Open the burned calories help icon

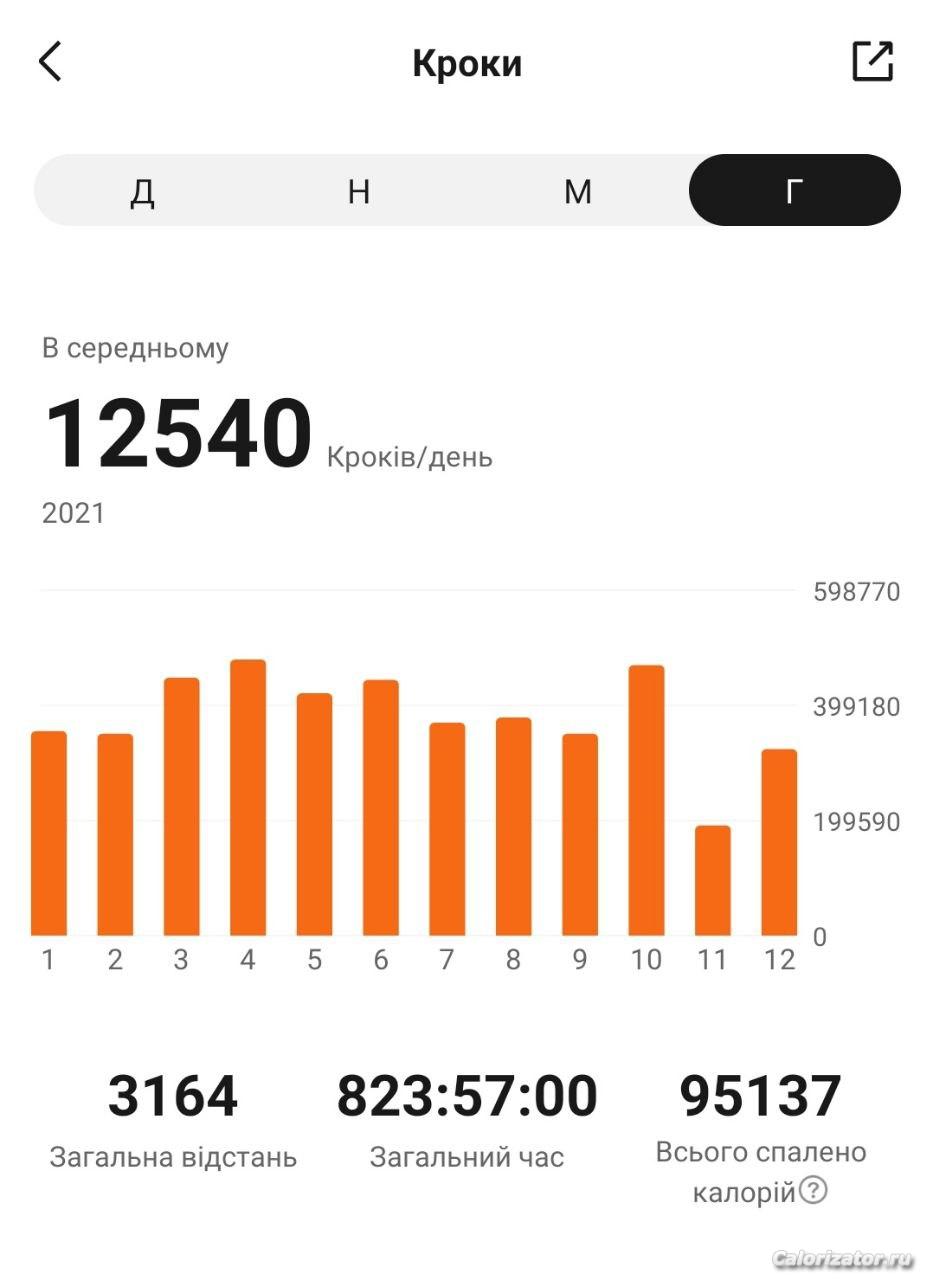click(814, 1191)
